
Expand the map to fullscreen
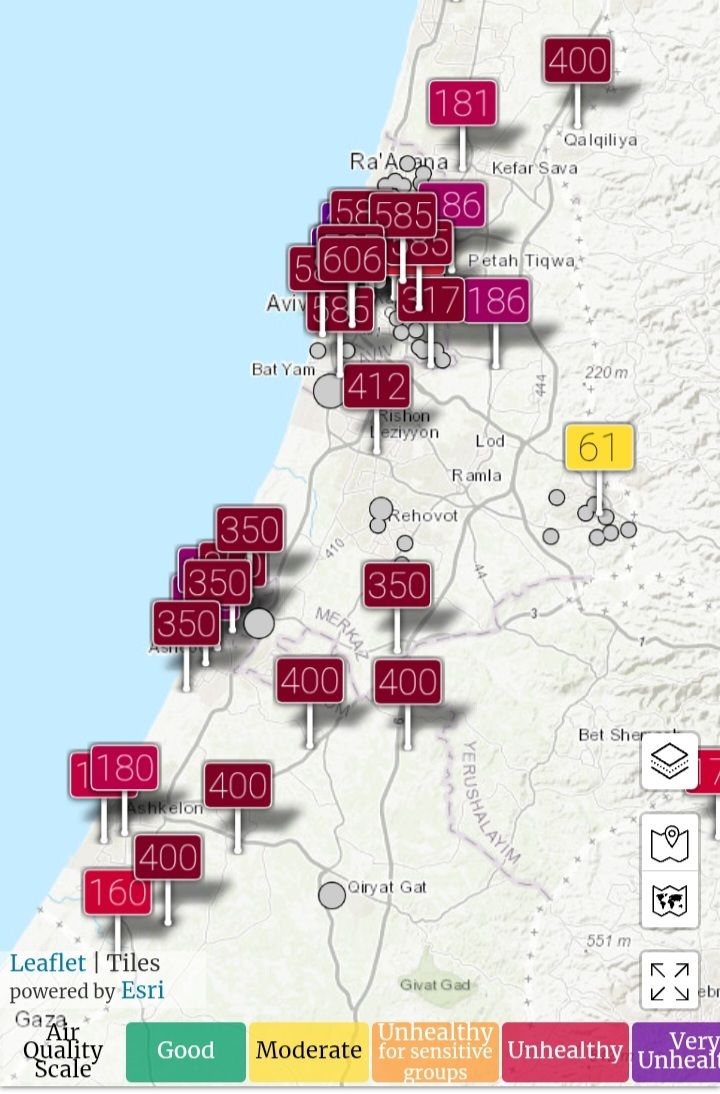pos(669,981)
